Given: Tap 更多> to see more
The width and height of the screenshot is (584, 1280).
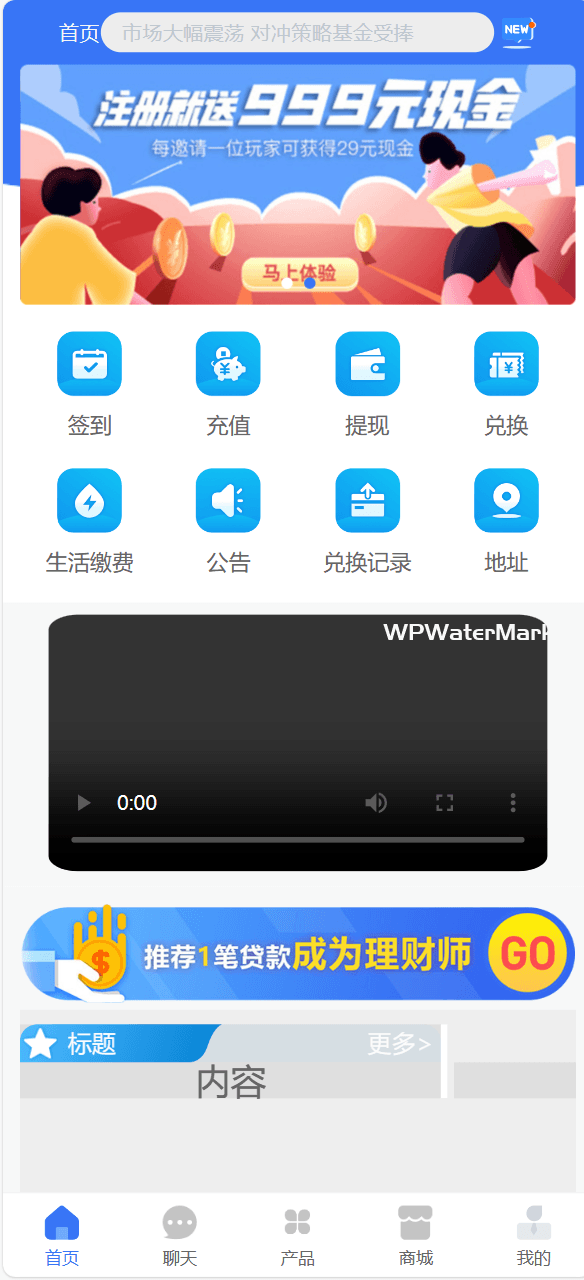Looking at the screenshot, I should [399, 1044].
